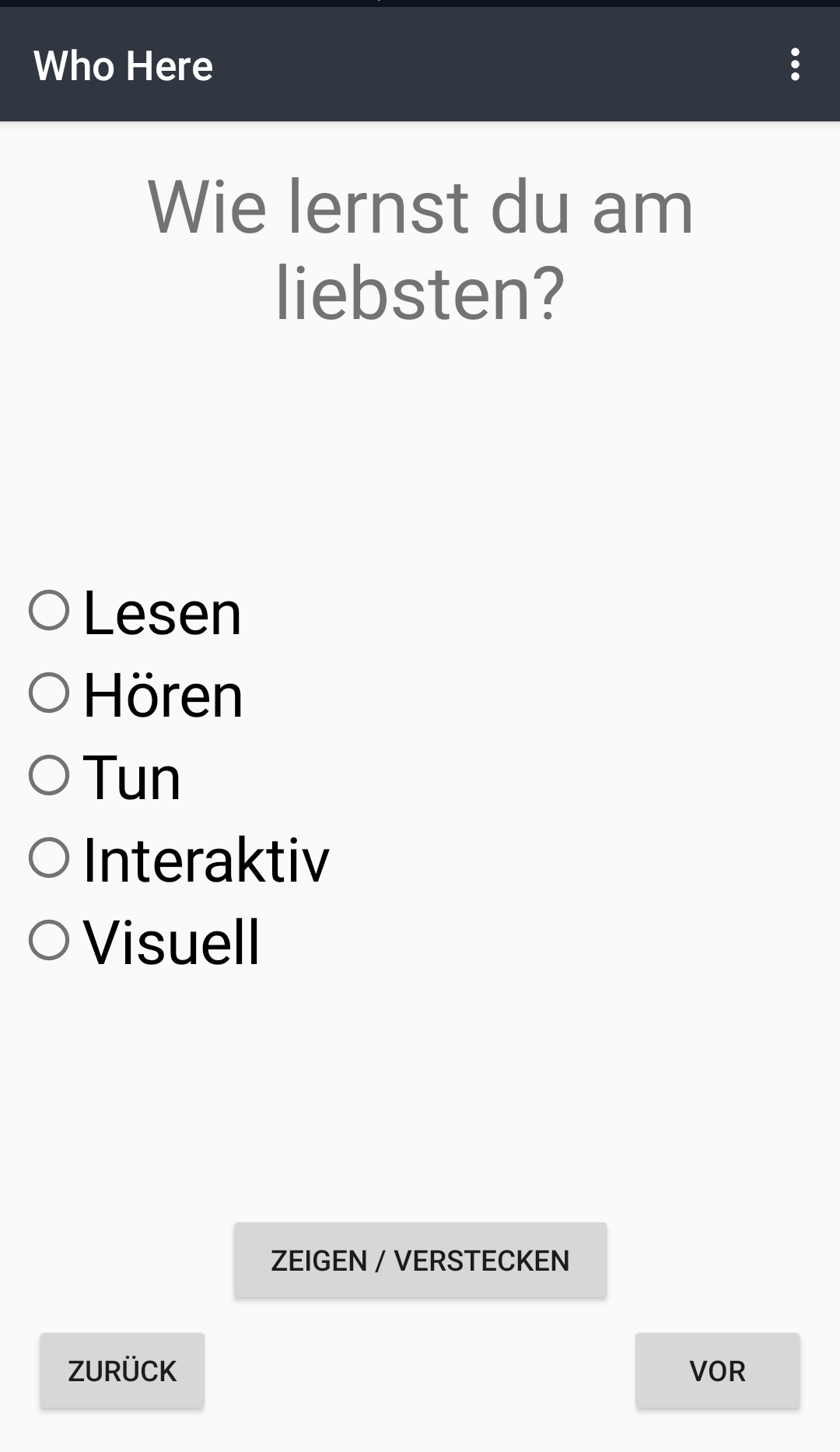Tap the Zeigen / Verstecken button
The image size is (840, 1452).
pos(420,1260)
